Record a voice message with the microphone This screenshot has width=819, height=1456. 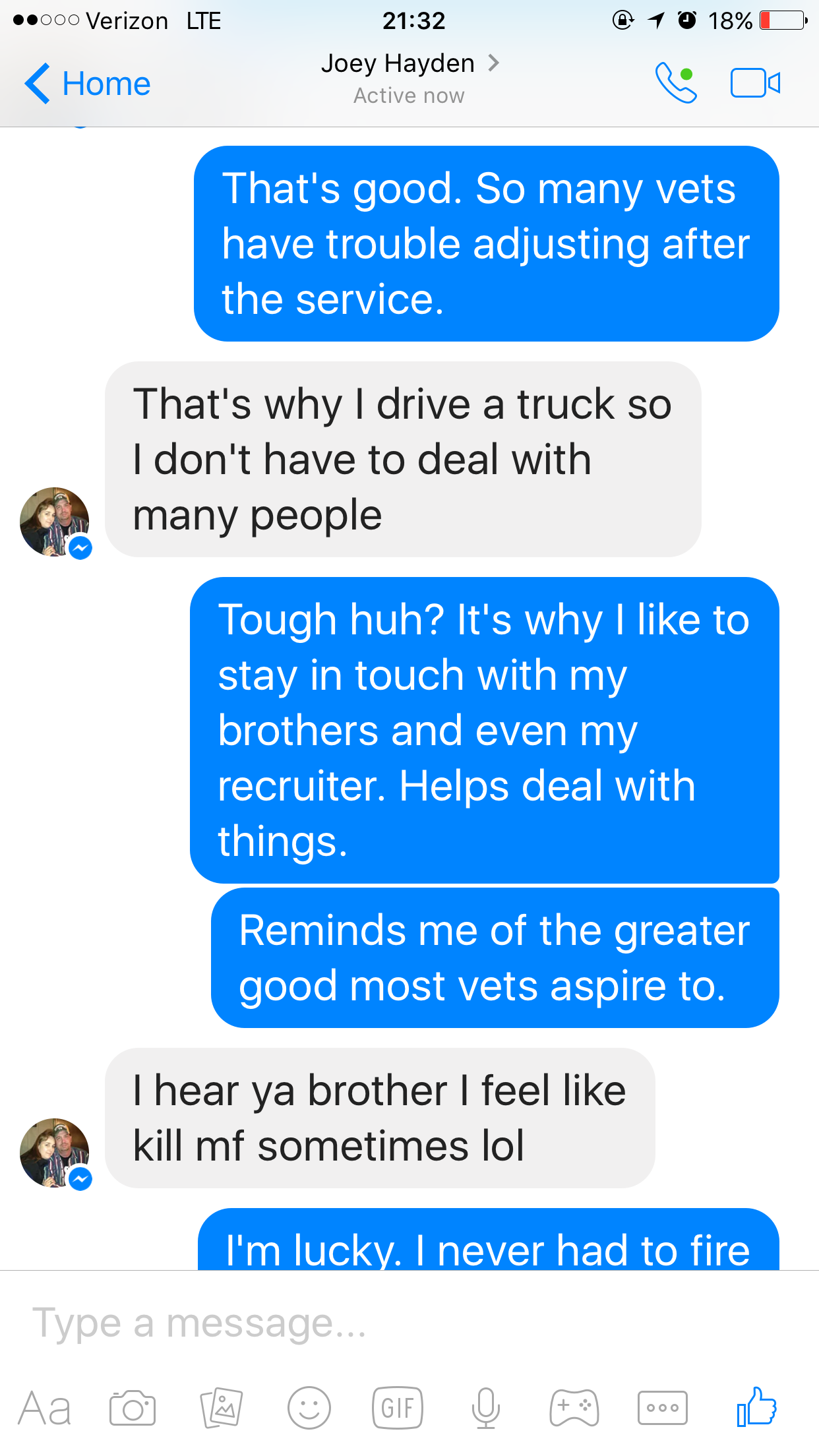pyautogui.click(x=486, y=1409)
